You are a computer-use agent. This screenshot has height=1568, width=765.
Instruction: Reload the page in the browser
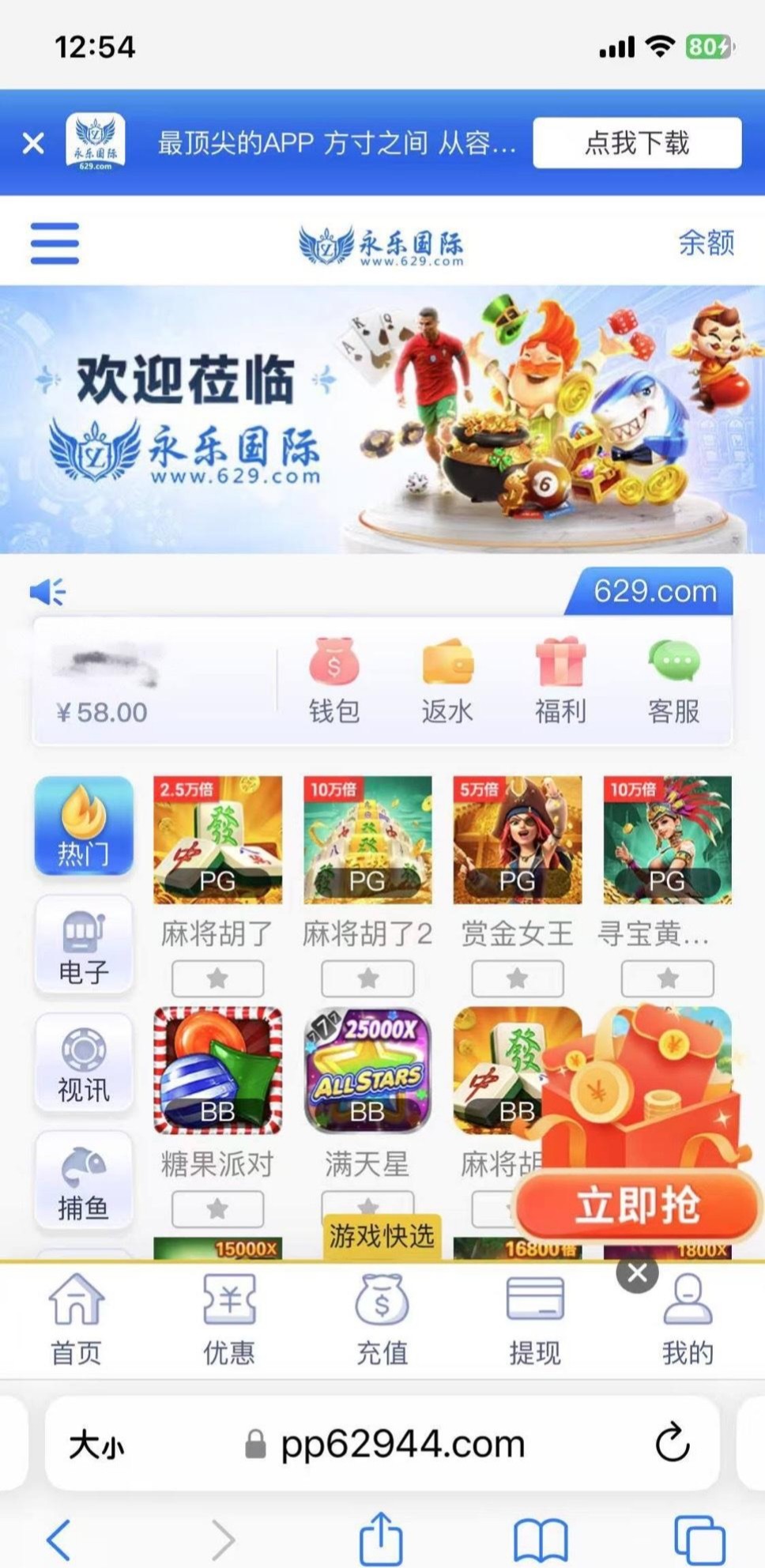[673, 1443]
